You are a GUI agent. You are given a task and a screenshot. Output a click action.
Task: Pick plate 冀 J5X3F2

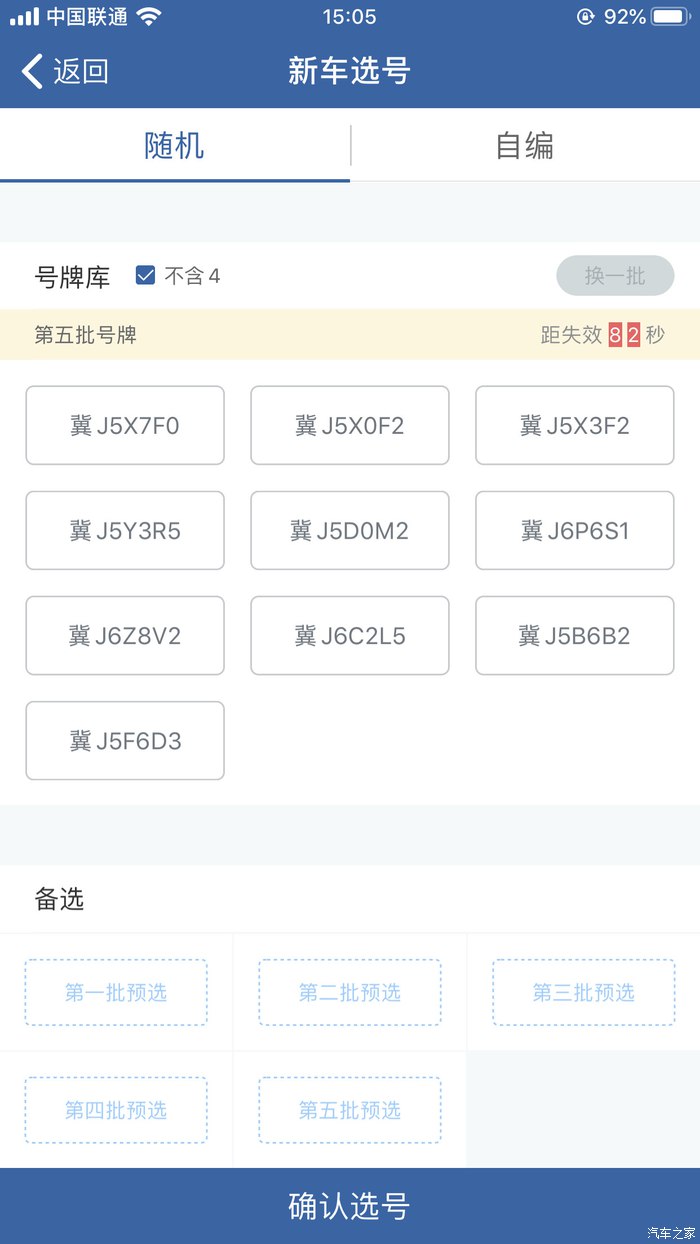pos(575,425)
